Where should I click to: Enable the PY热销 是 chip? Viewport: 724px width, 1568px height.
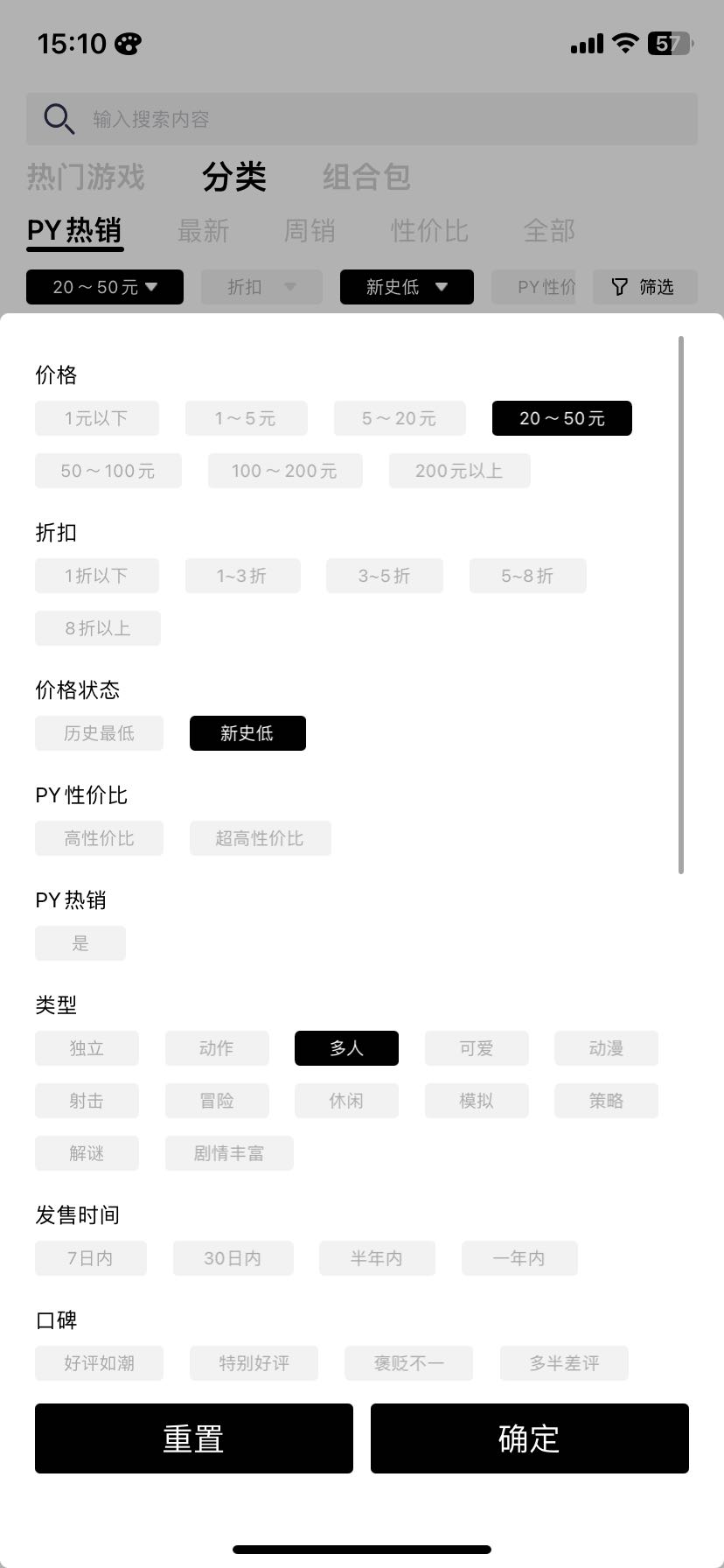pyautogui.click(x=80, y=943)
